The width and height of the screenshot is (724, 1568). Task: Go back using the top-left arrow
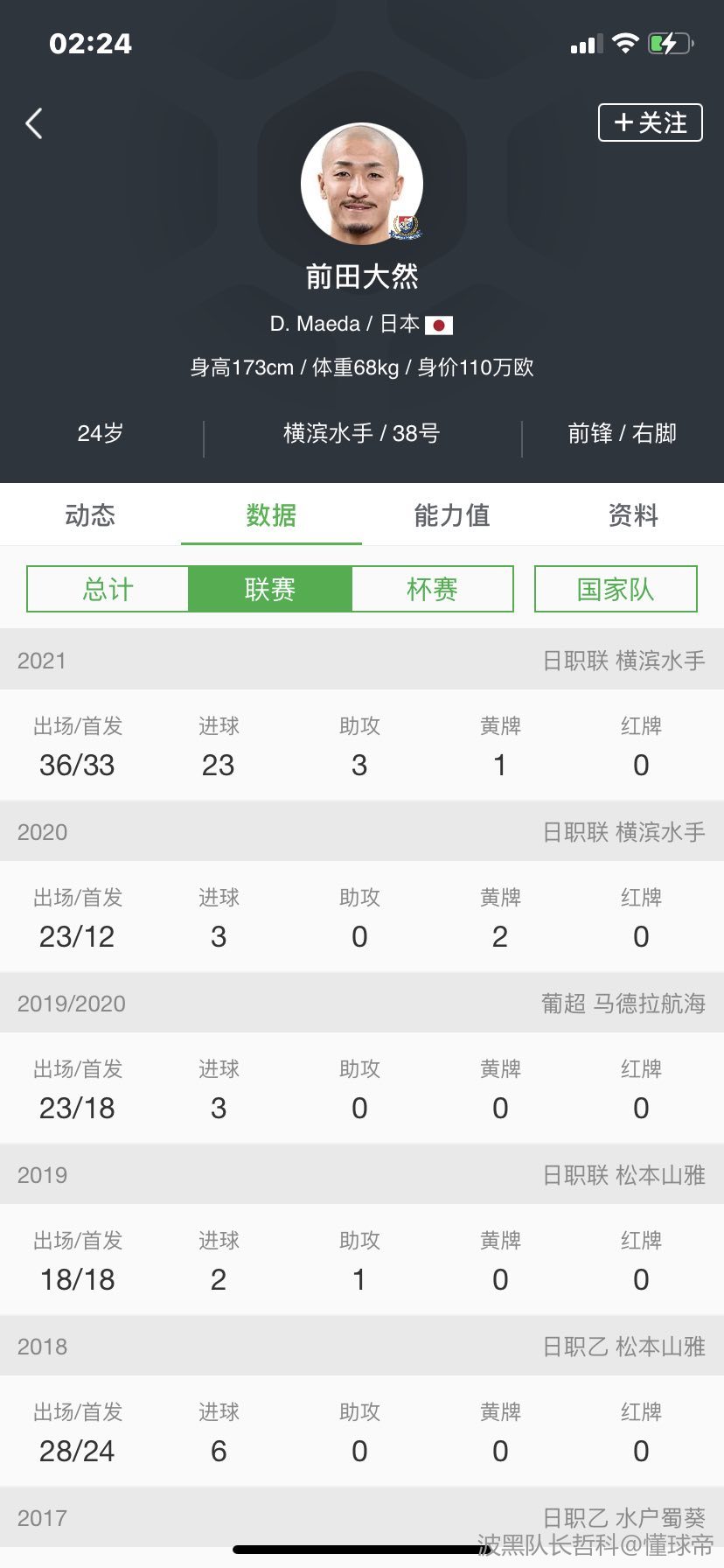click(x=34, y=123)
